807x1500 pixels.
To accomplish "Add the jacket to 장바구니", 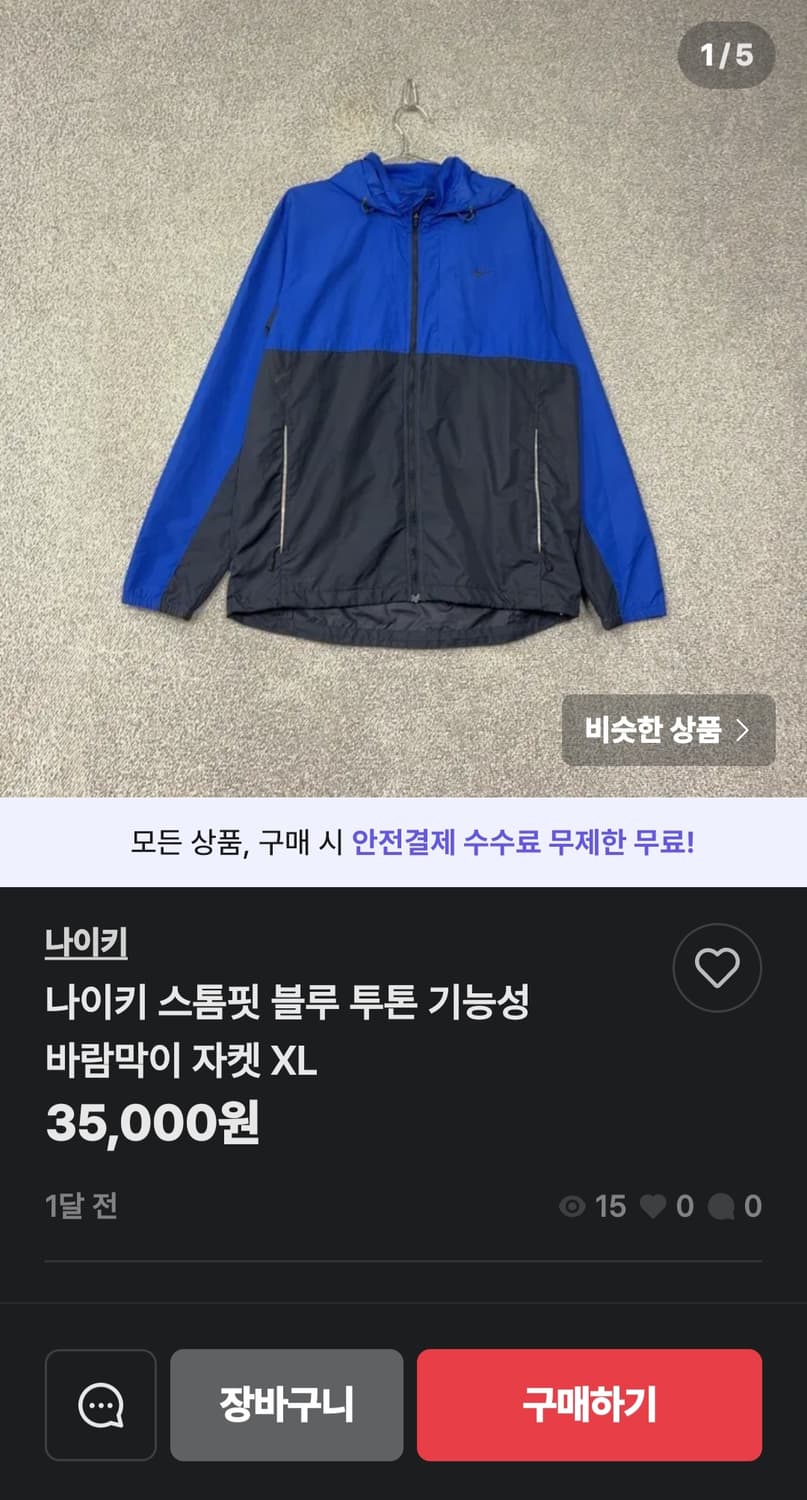I will click(286, 1405).
